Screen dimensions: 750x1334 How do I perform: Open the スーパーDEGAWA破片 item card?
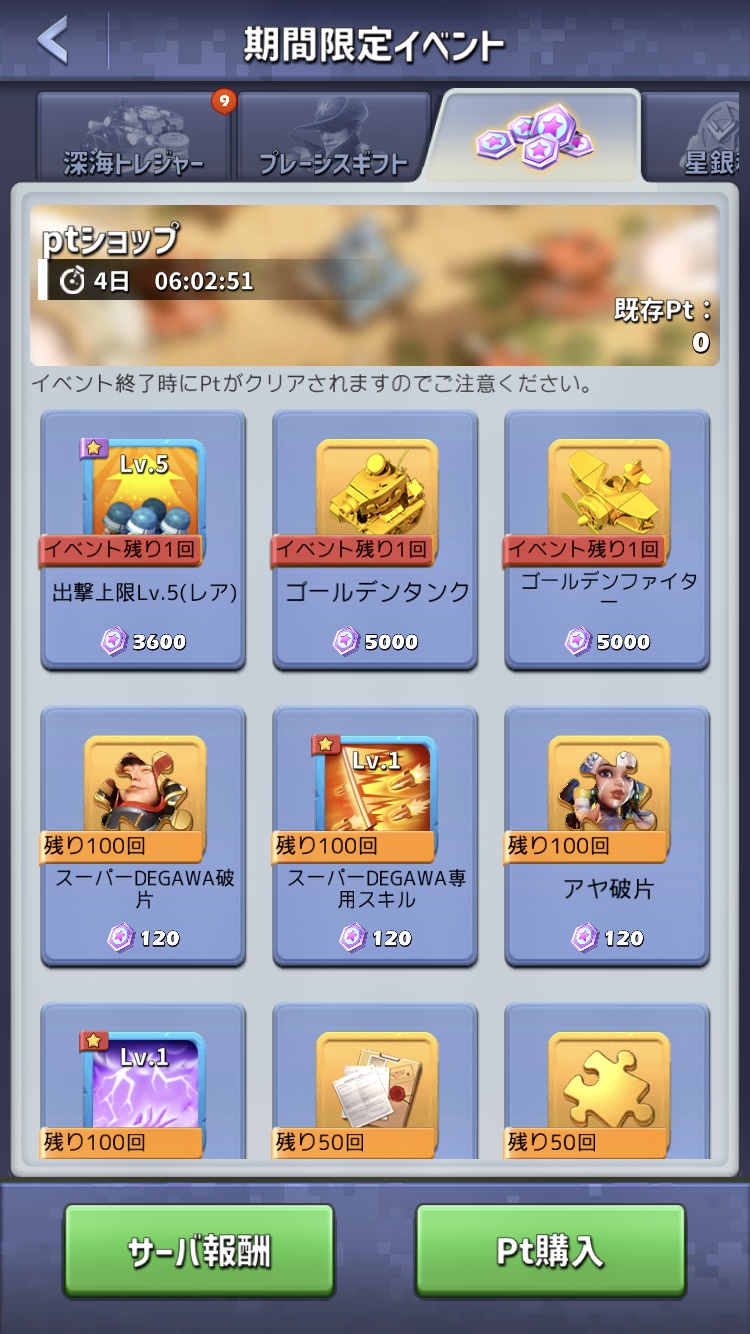tap(143, 837)
